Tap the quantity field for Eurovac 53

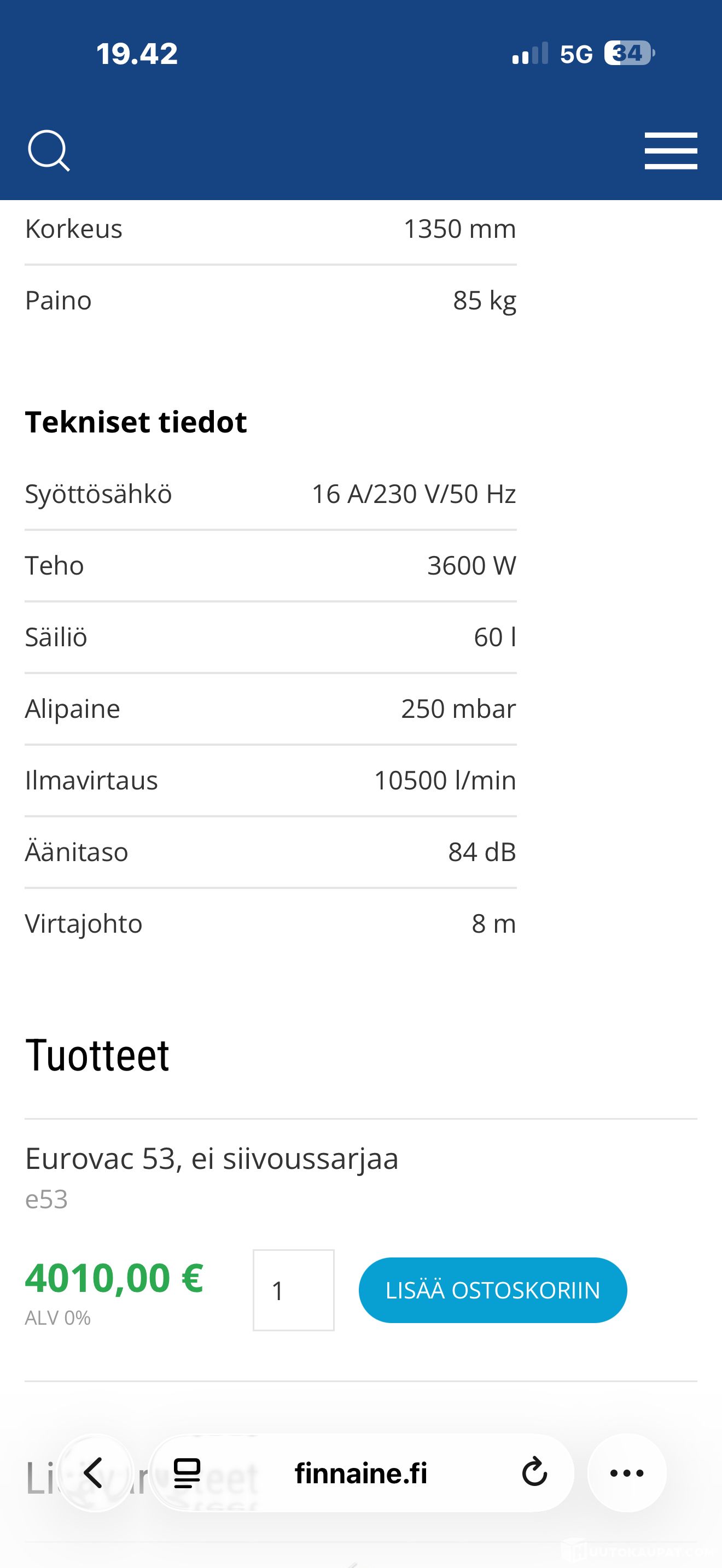pyautogui.click(x=293, y=1290)
